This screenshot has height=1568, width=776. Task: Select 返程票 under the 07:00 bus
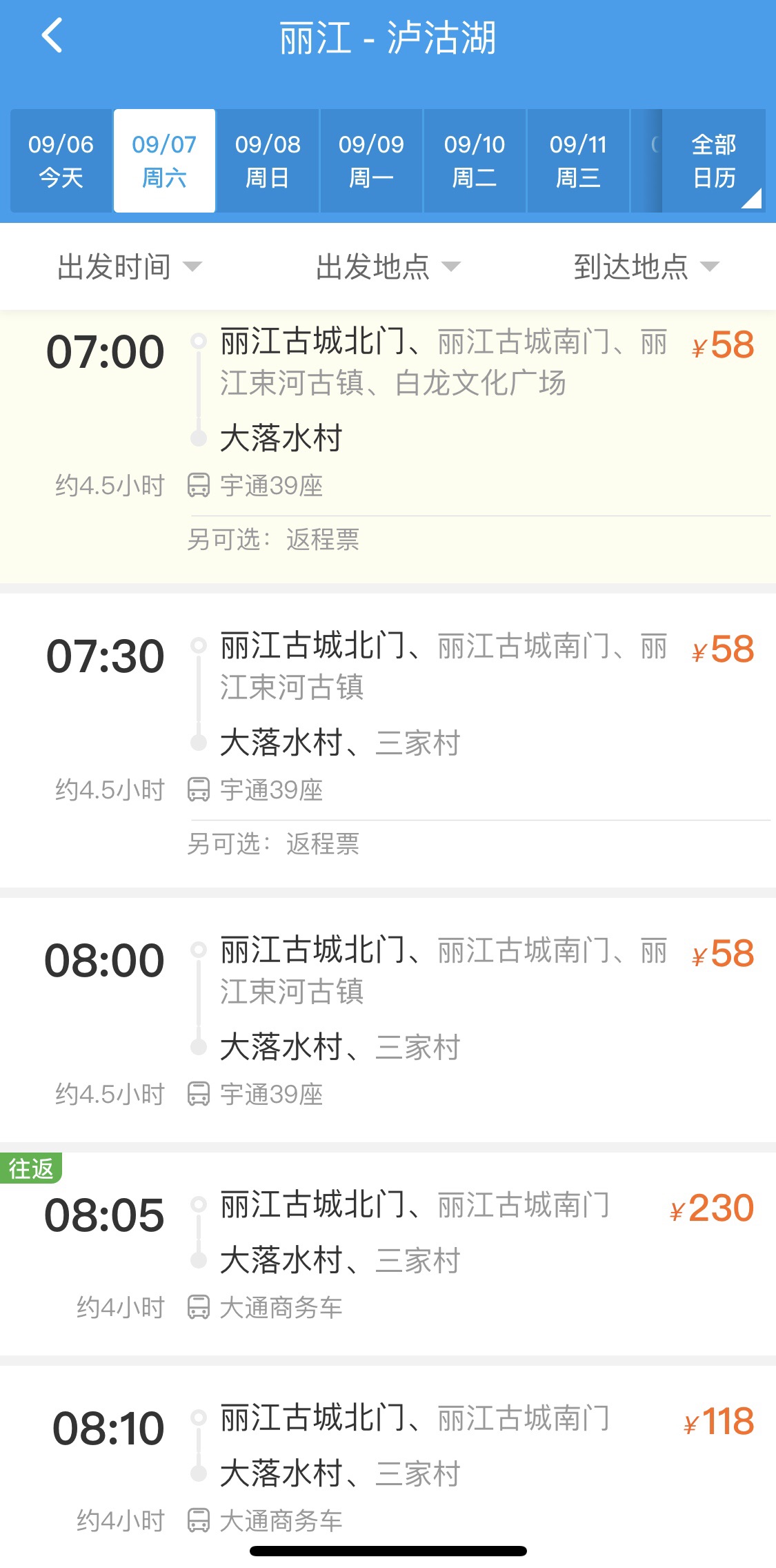tap(323, 540)
